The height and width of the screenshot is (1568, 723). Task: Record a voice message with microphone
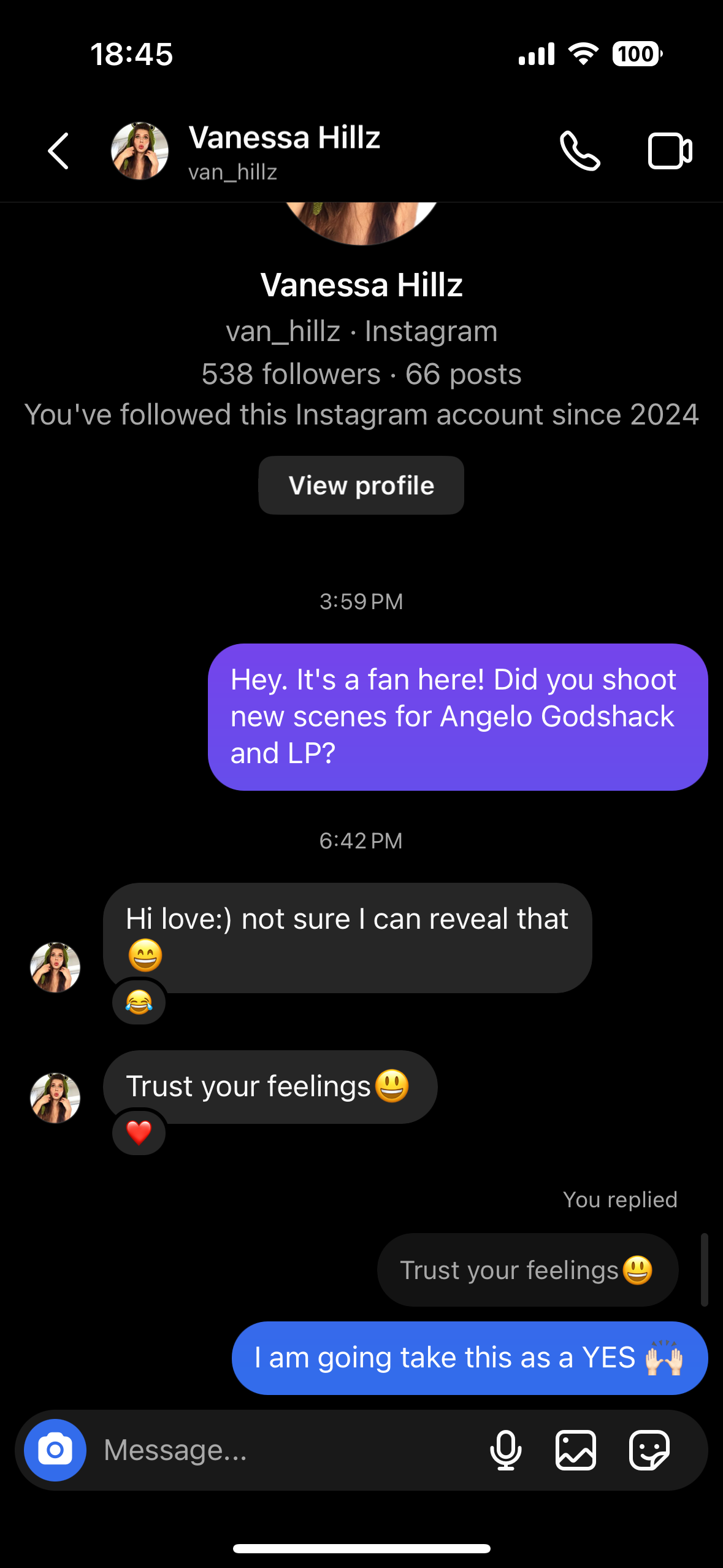[506, 1450]
